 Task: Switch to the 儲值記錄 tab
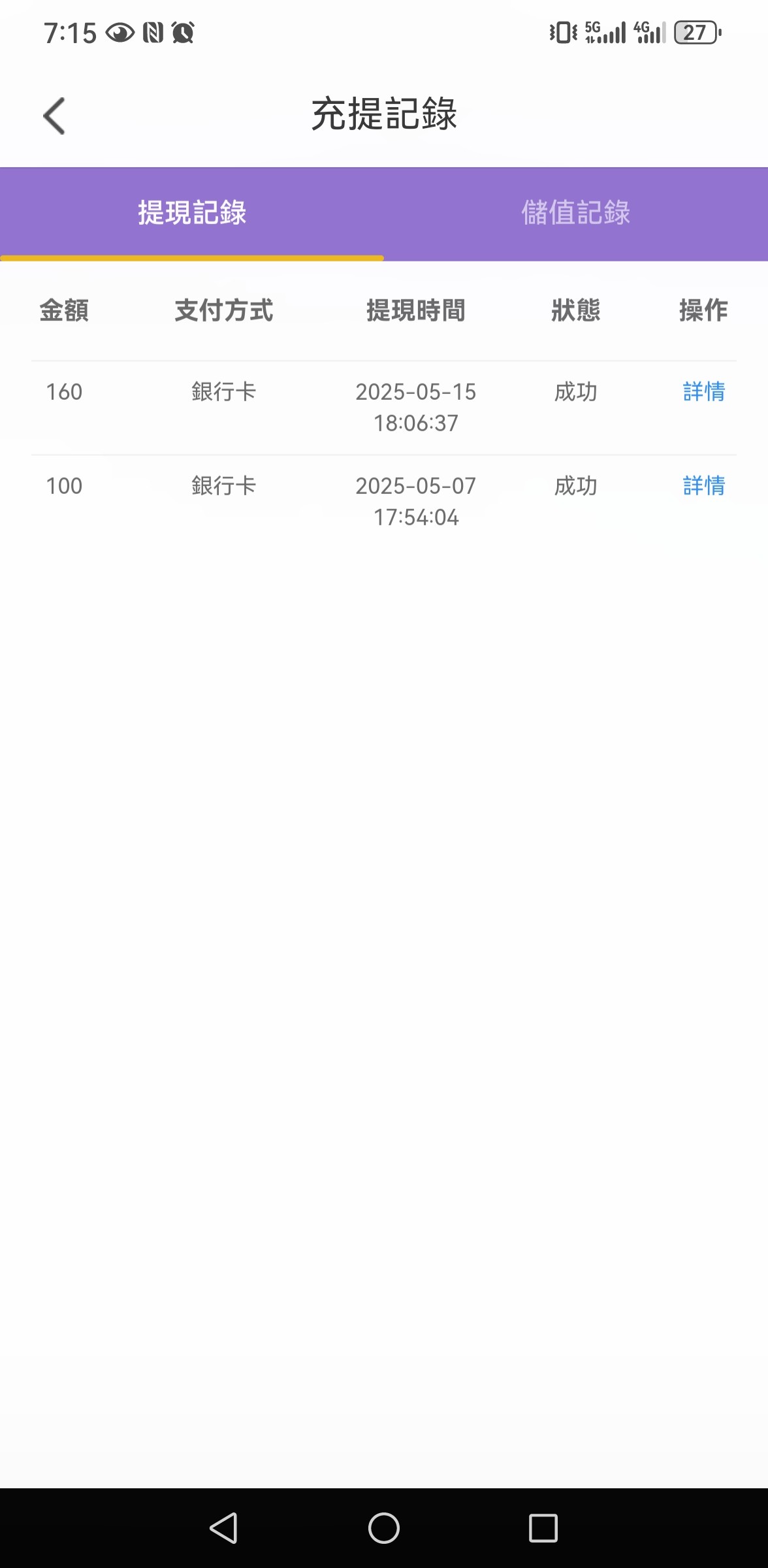point(575,213)
